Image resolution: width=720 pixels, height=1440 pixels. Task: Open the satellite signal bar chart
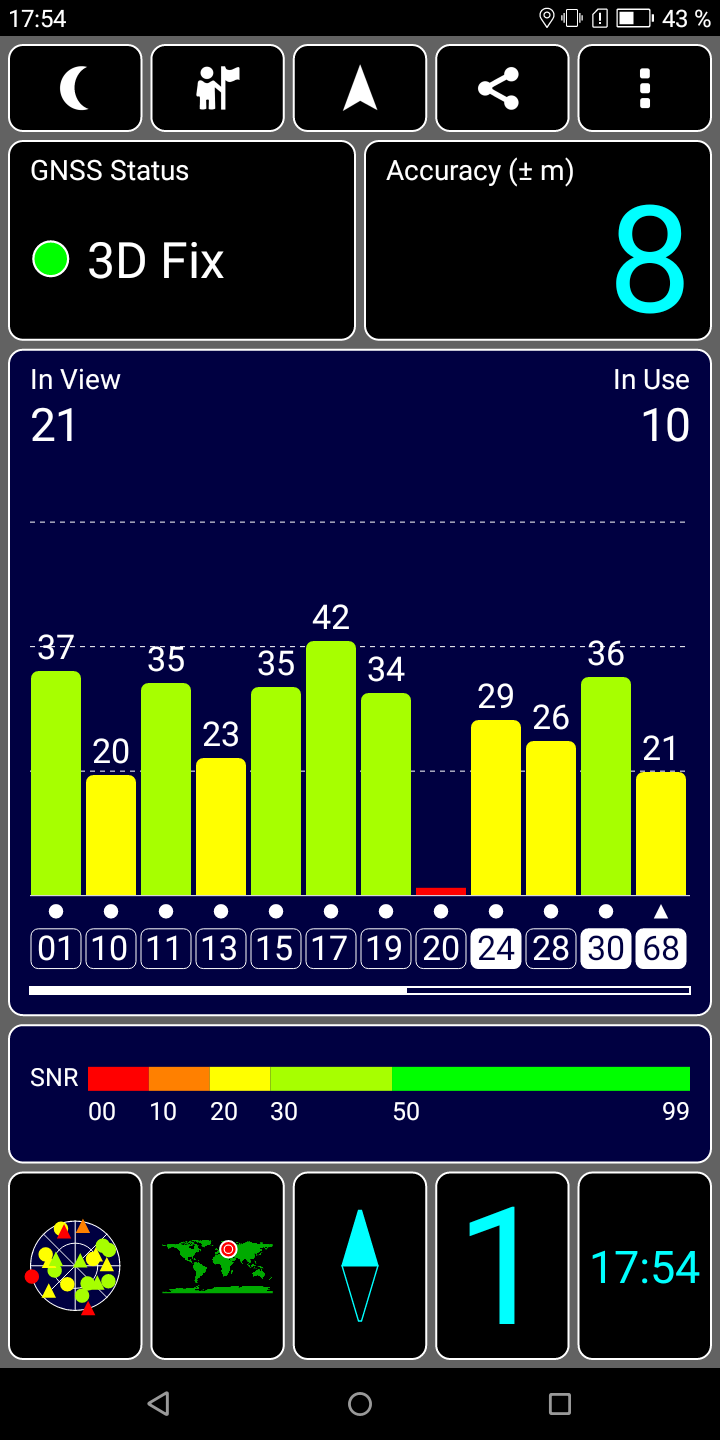pos(360,682)
